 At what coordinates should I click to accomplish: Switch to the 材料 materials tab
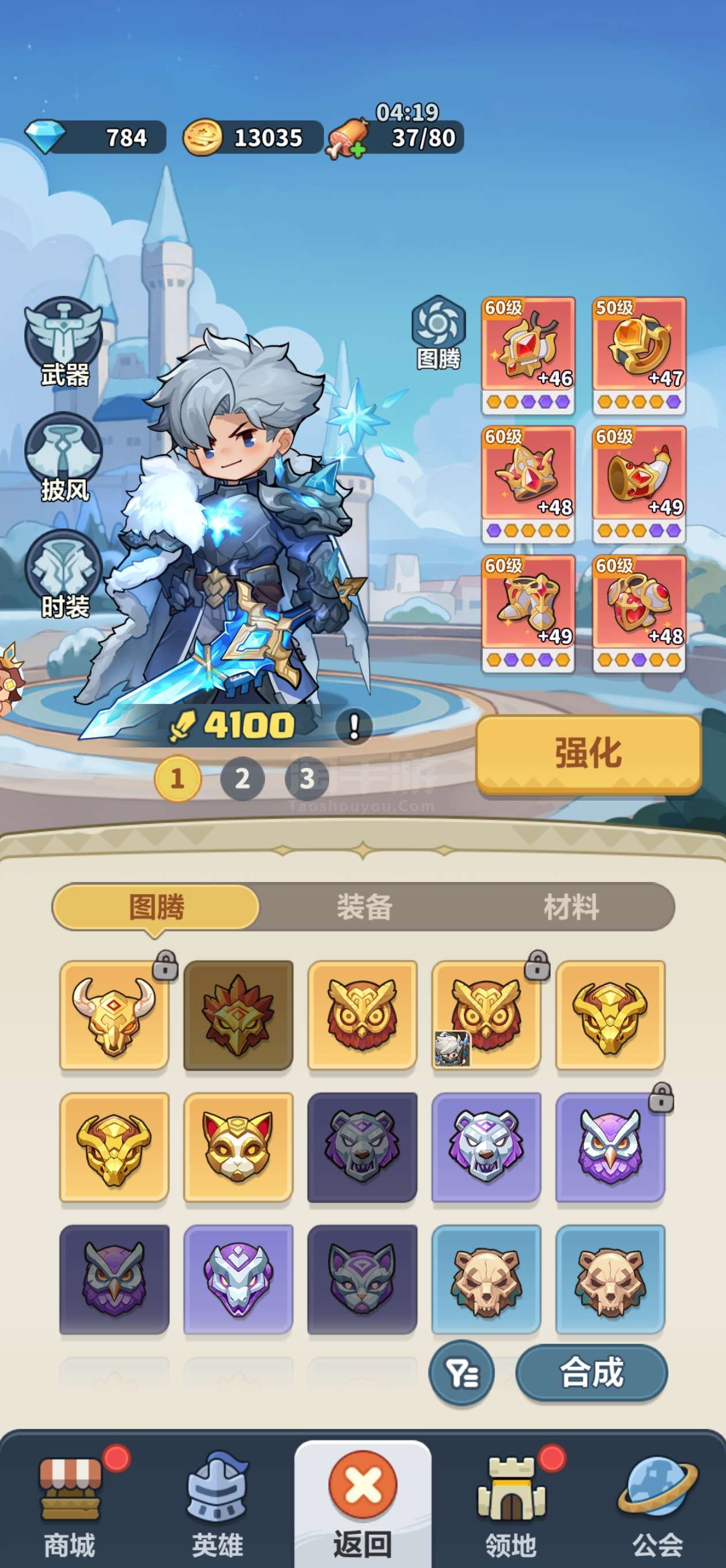[571, 907]
